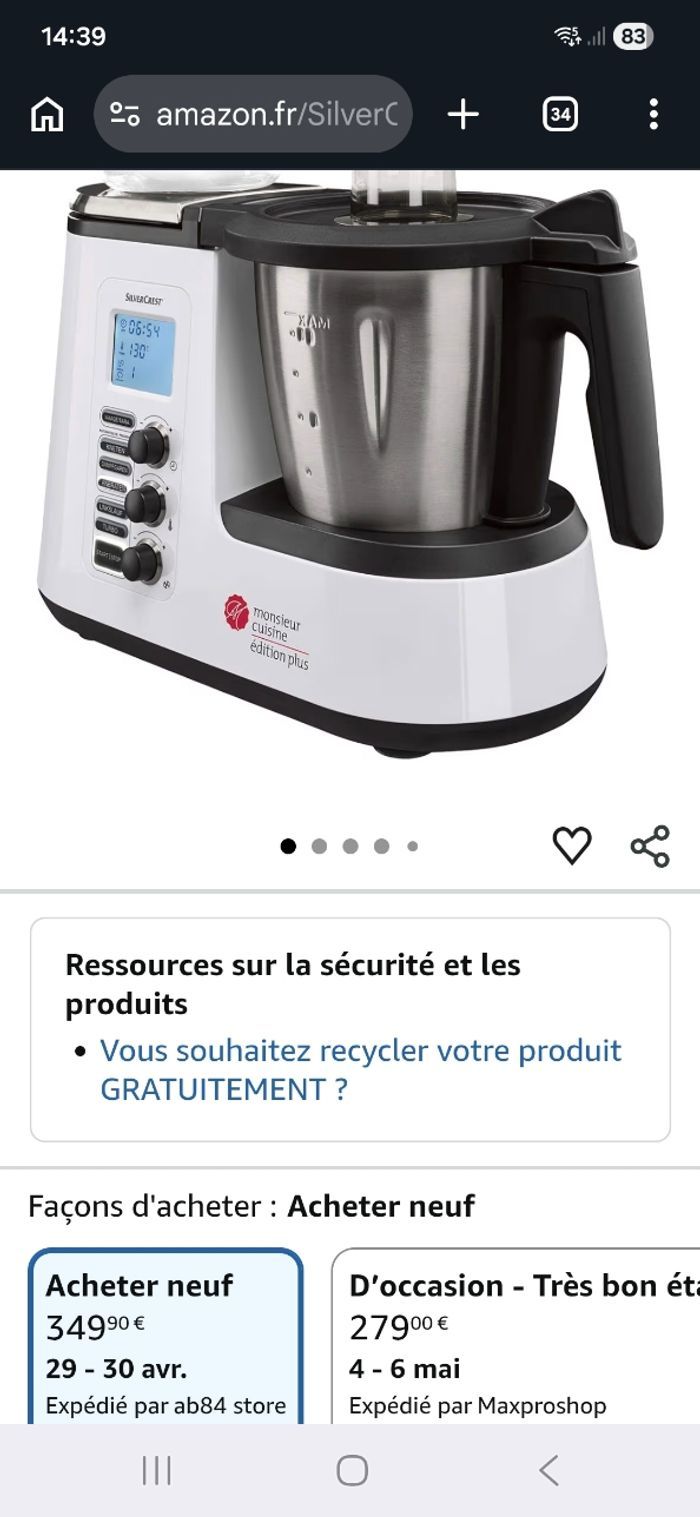Viewport: 700px width, 1517px height.
Task: Open the food processor product image
Action: pyautogui.click(x=350, y=470)
